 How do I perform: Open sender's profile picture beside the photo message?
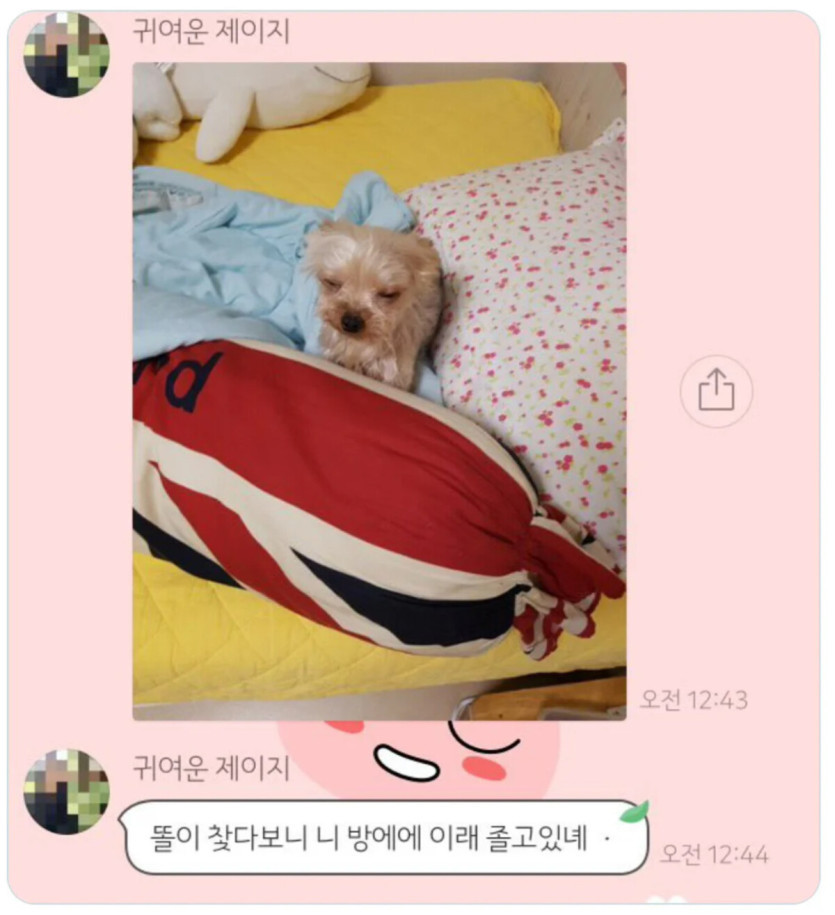tap(66, 55)
